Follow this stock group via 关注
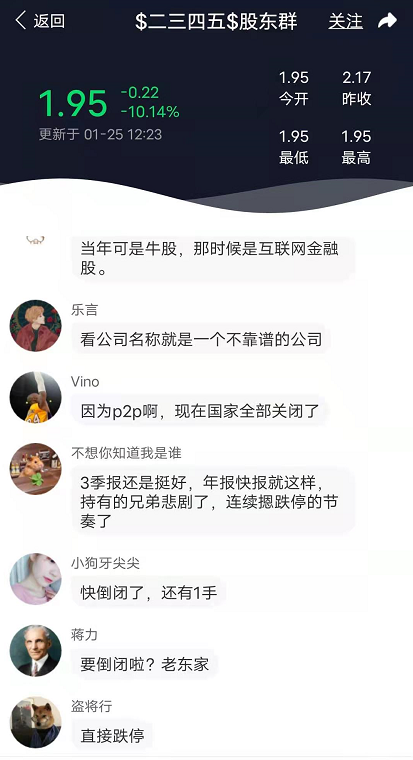Viewport: 413px width, 760px height. coord(346,21)
